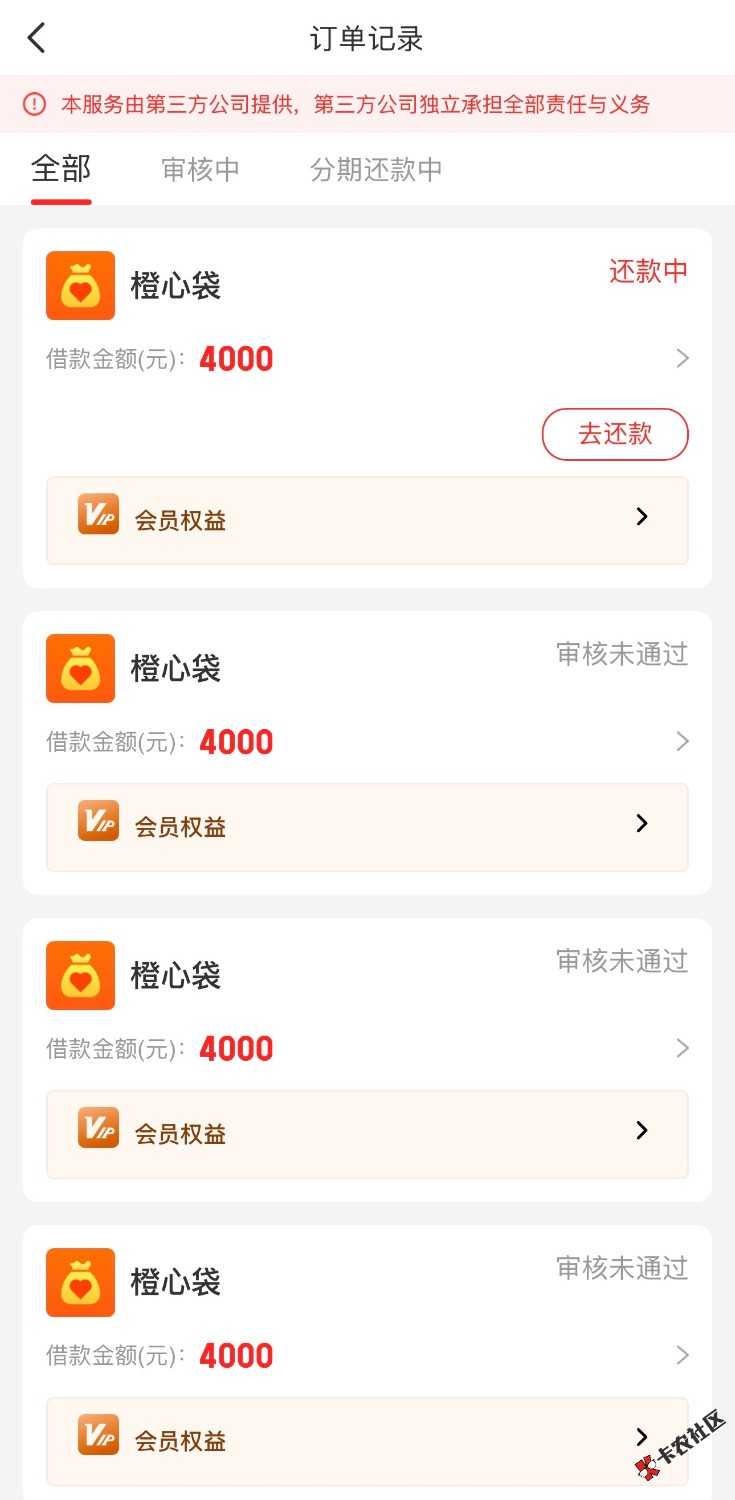Switch to the 全部 tab

(61, 170)
